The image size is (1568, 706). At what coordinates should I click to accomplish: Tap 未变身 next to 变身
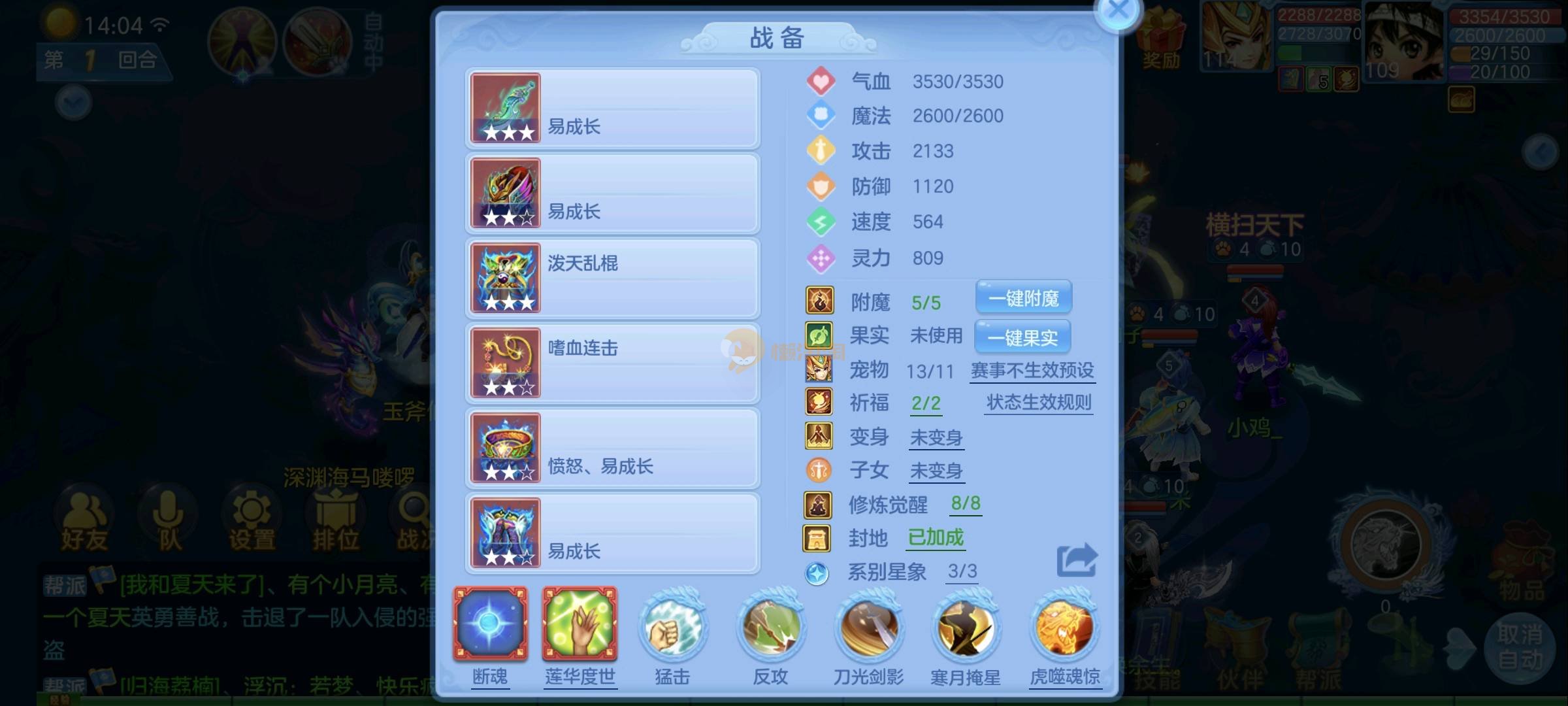pyautogui.click(x=936, y=437)
